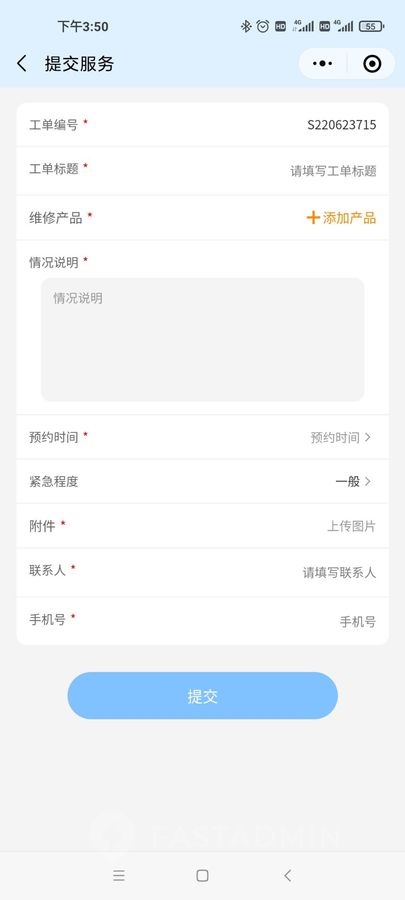Go back using the top-left arrow
Viewport: 405px width, 900px height.
(x=22, y=64)
